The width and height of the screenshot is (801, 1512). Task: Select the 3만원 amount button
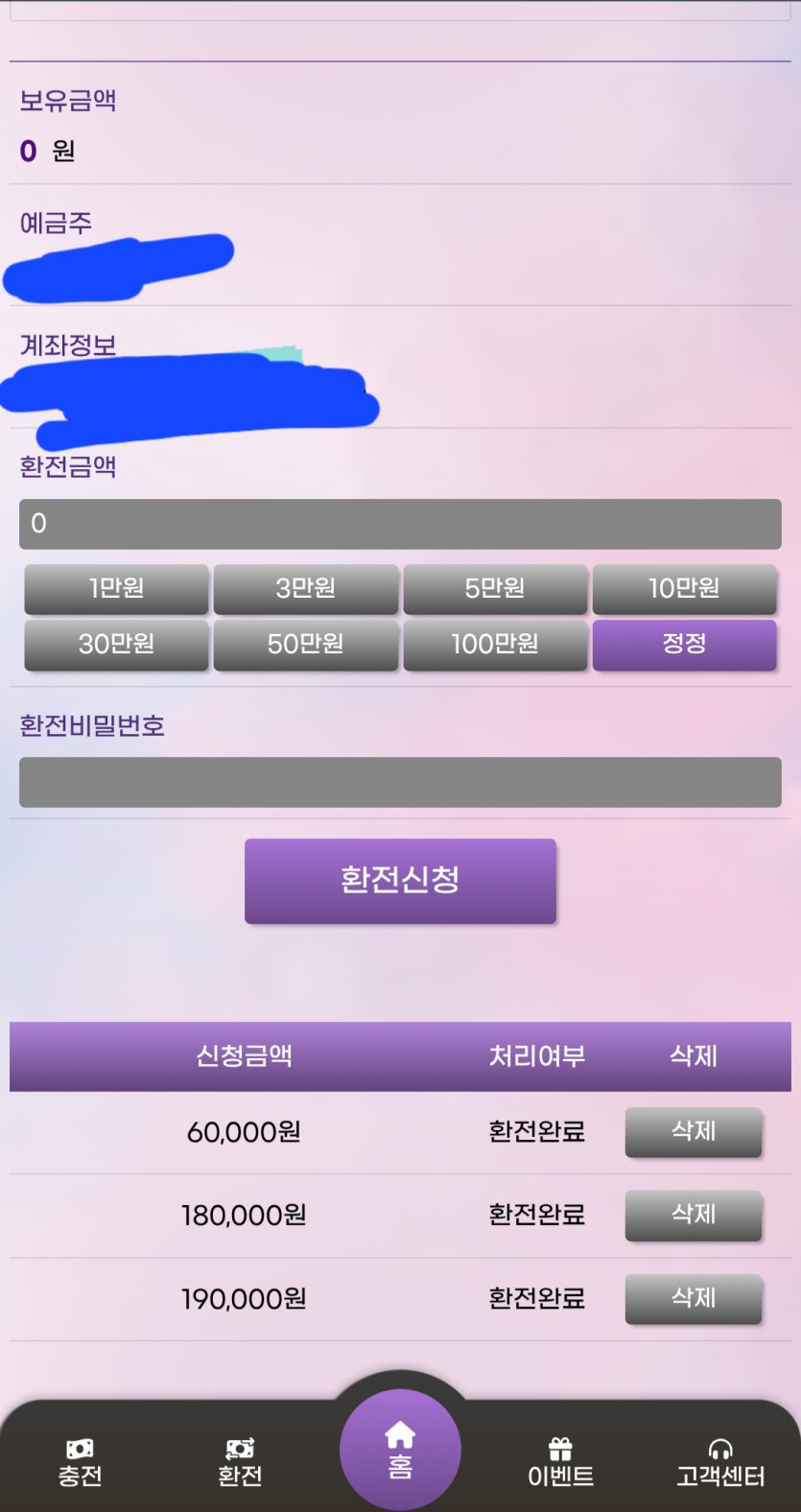(305, 588)
